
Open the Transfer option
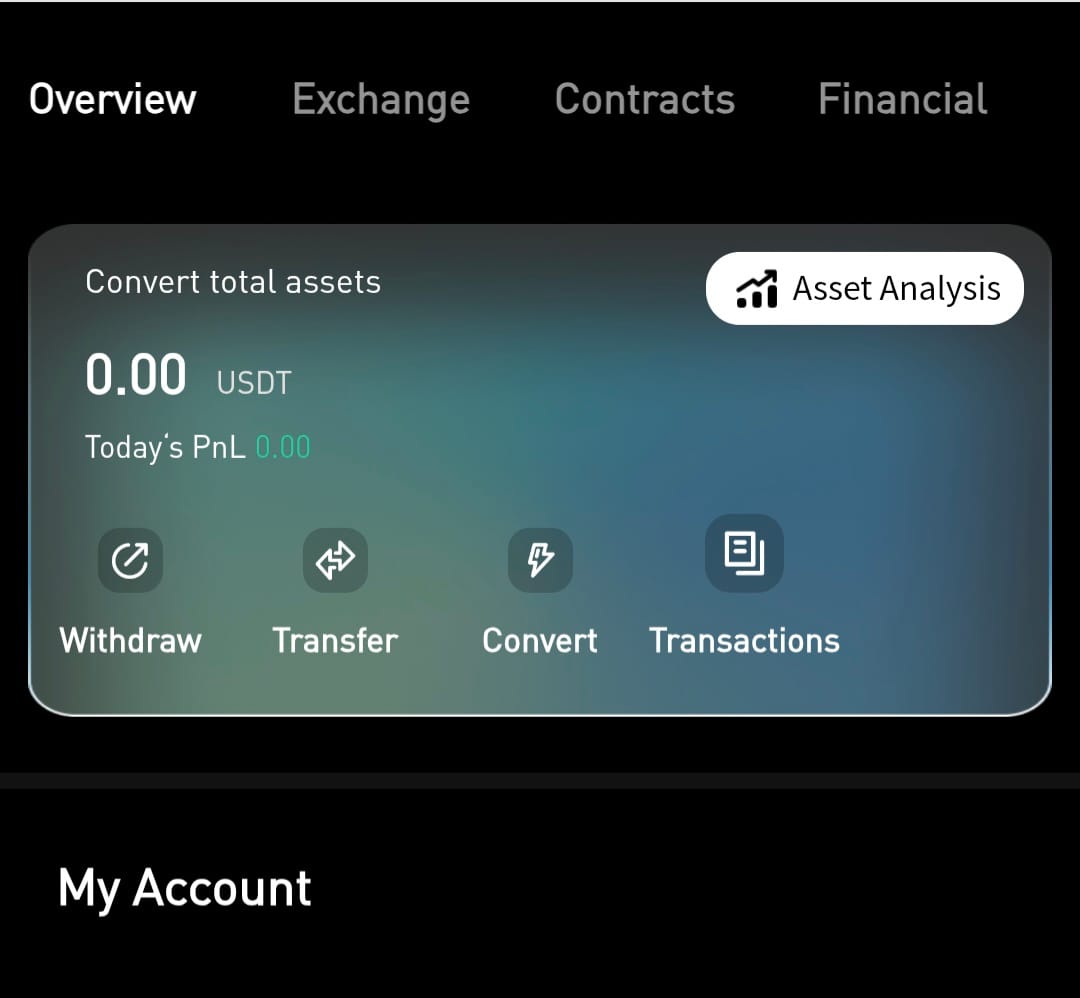335,562
